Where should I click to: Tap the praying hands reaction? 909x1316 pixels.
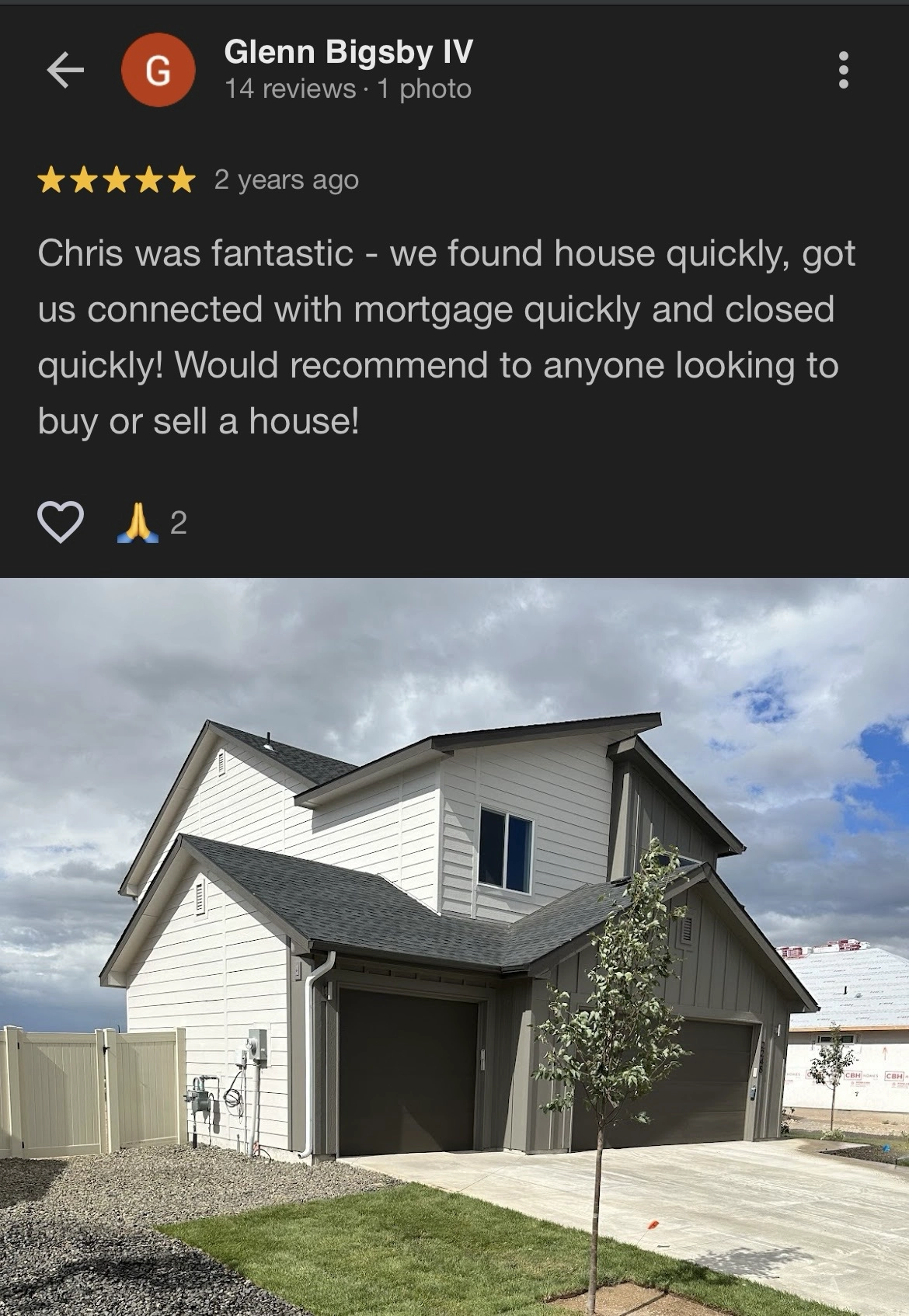pyautogui.click(x=138, y=522)
